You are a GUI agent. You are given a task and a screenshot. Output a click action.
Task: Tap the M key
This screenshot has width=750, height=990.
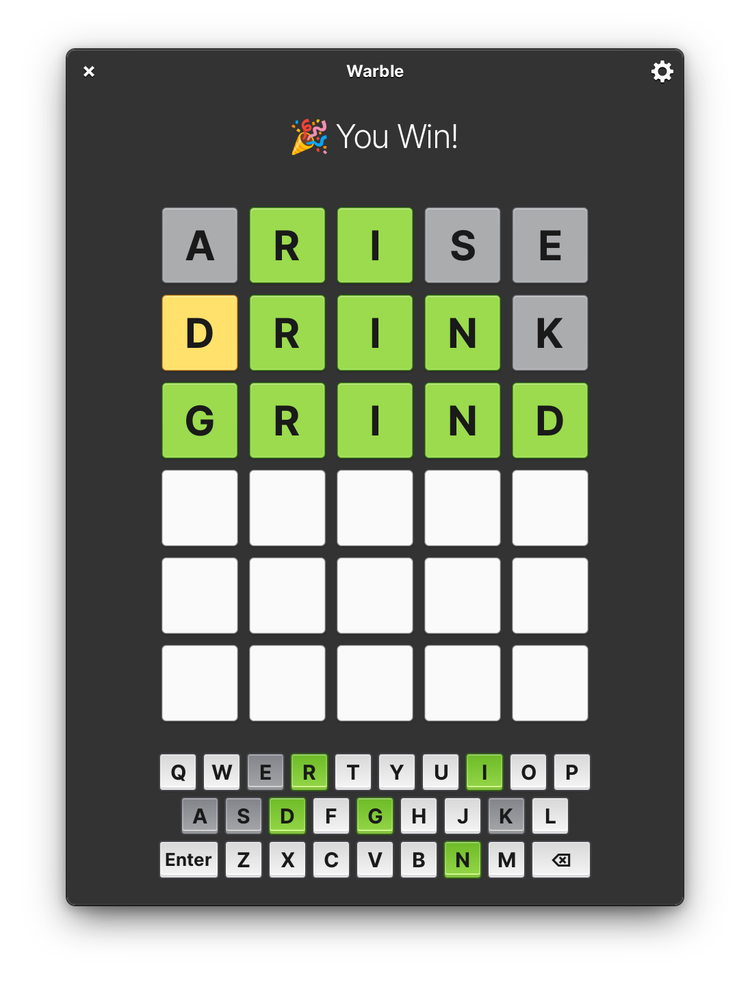click(x=506, y=860)
